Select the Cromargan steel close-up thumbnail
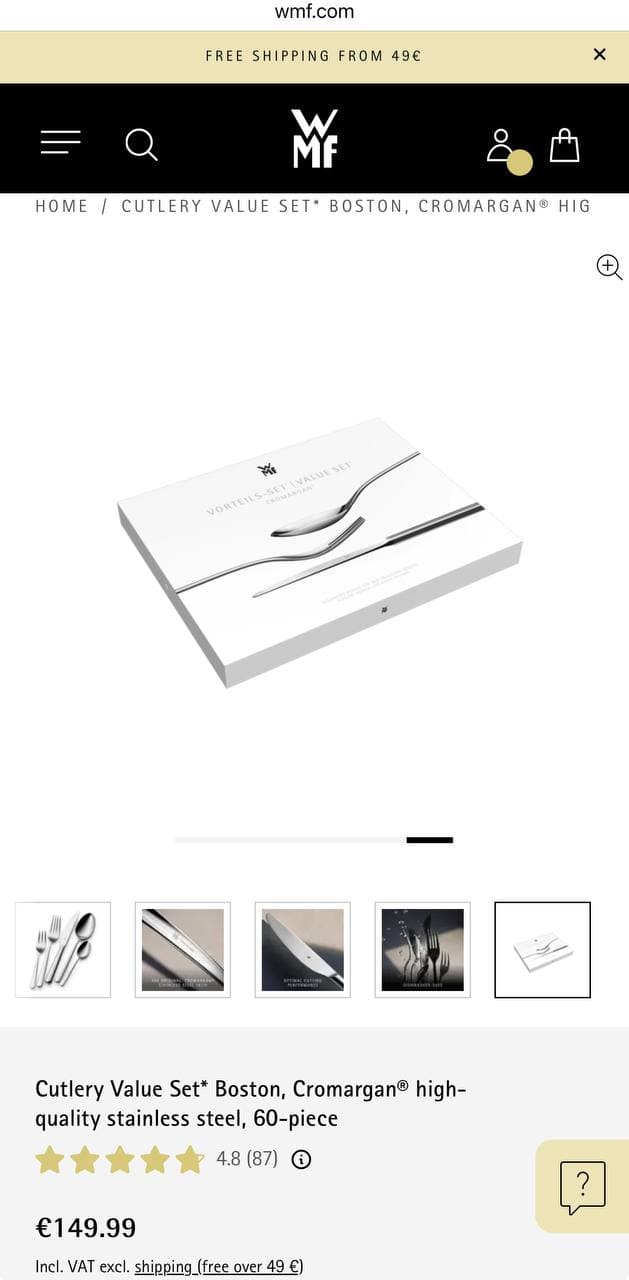This screenshot has width=629, height=1280. (183, 950)
